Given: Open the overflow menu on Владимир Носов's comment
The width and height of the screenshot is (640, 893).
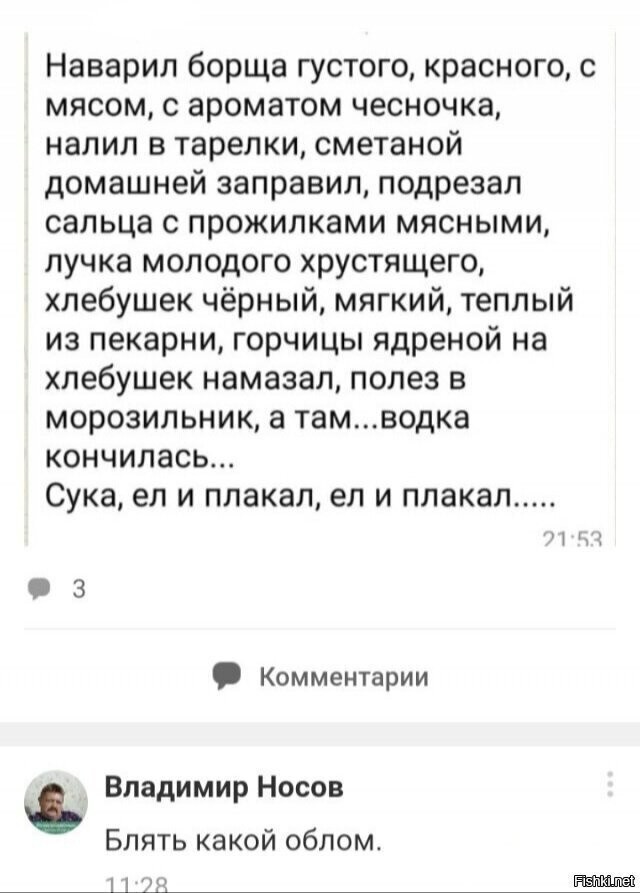Looking at the screenshot, I should tap(609, 785).
